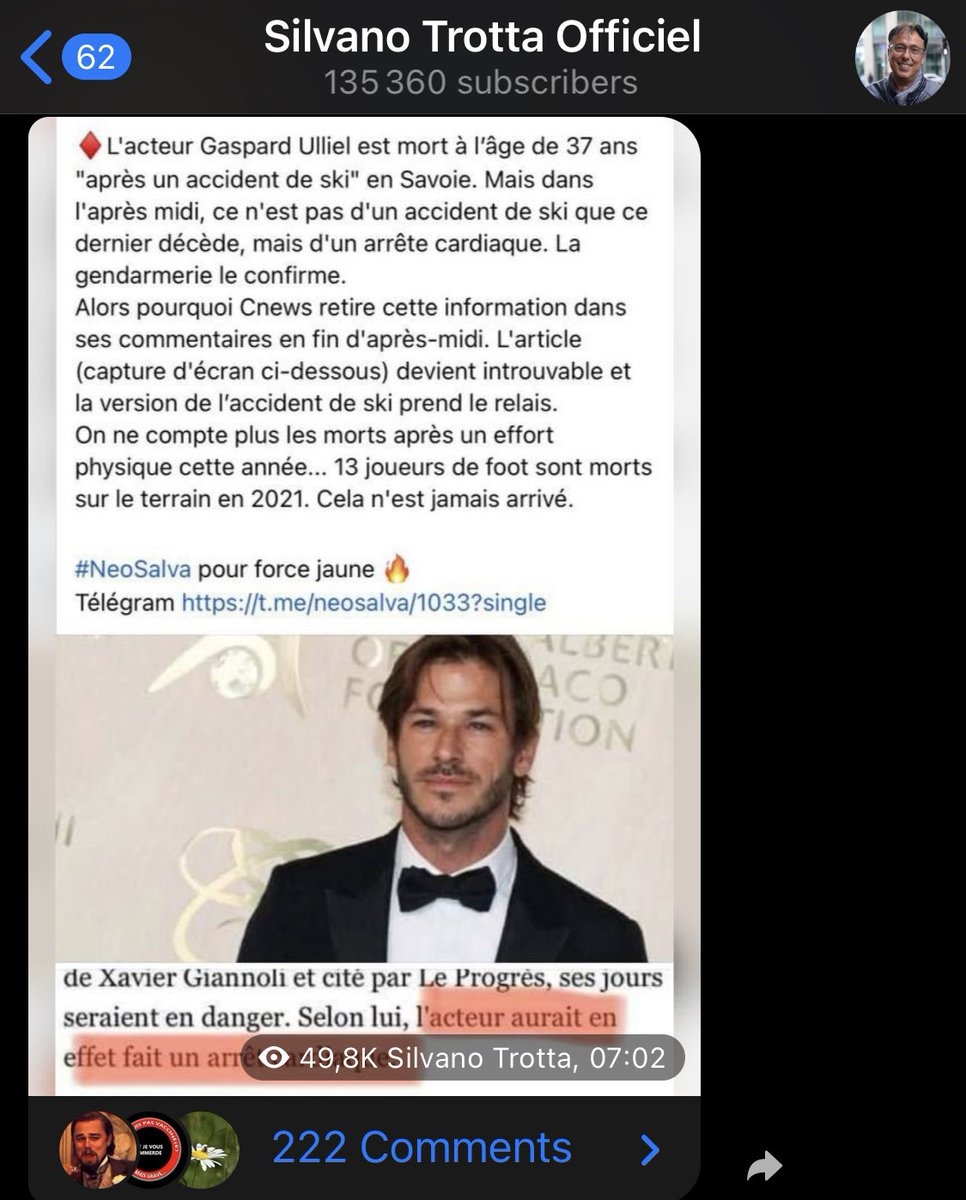This screenshot has height=1200, width=966.
Task: Open the channel profile photo
Action: coord(901,57)
